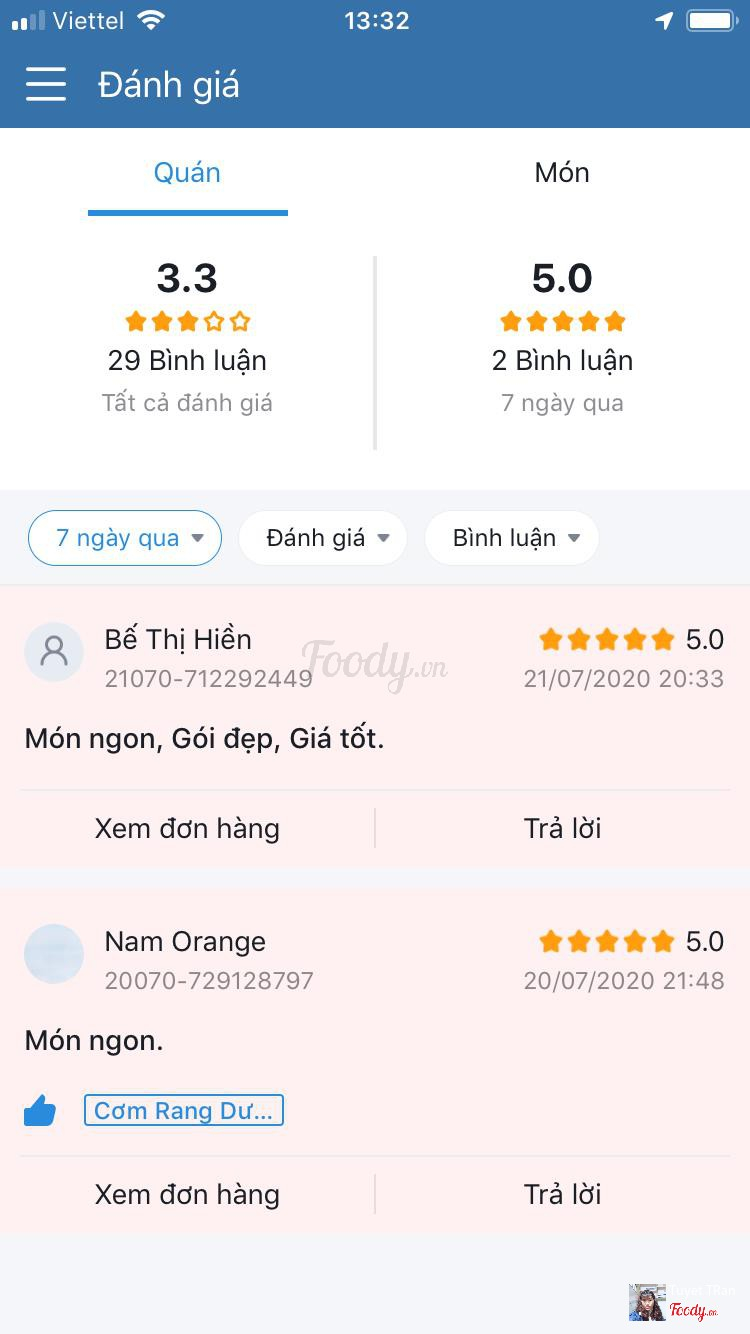
Task: Switch to the Quán tab
Action: (187, 173)
